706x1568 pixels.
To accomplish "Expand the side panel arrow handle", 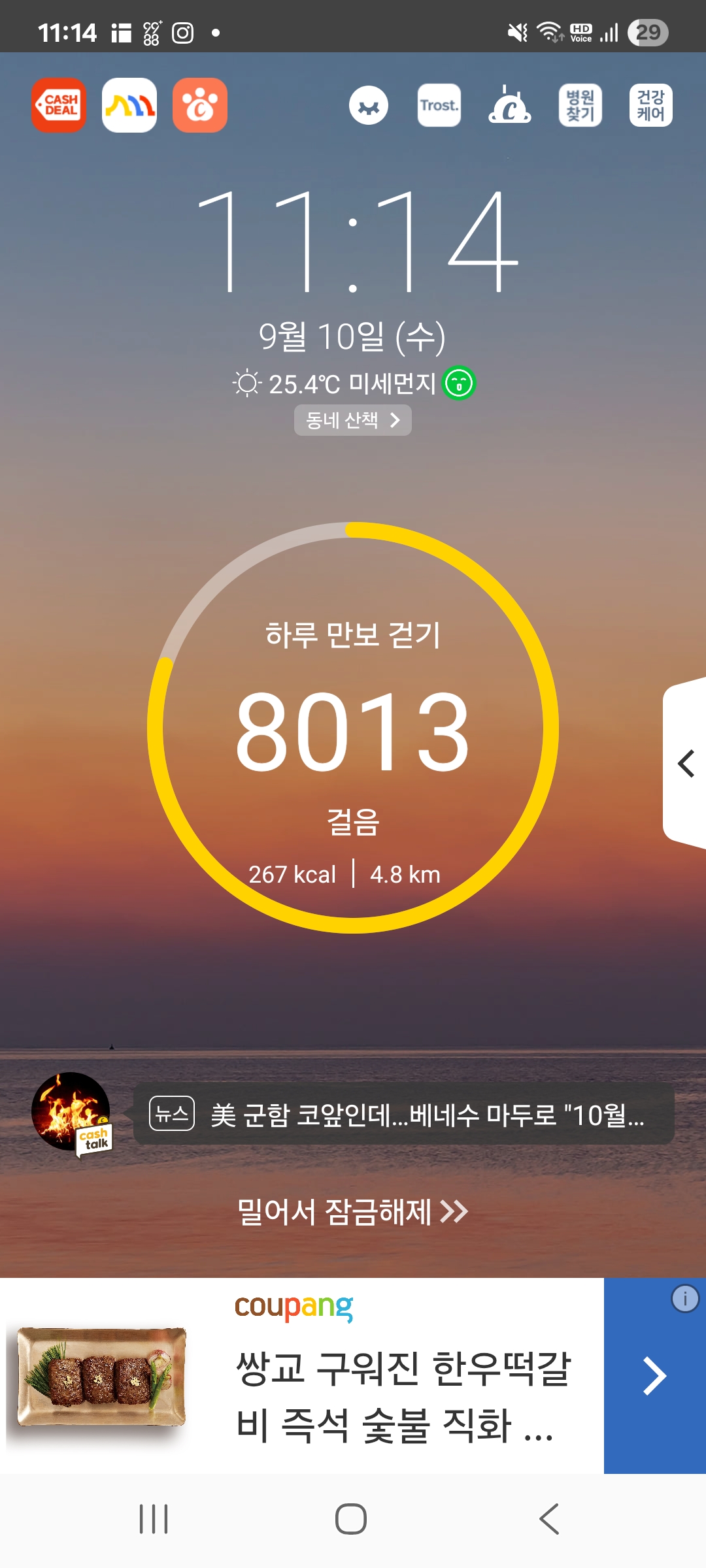I will click(x=685, y=763).
